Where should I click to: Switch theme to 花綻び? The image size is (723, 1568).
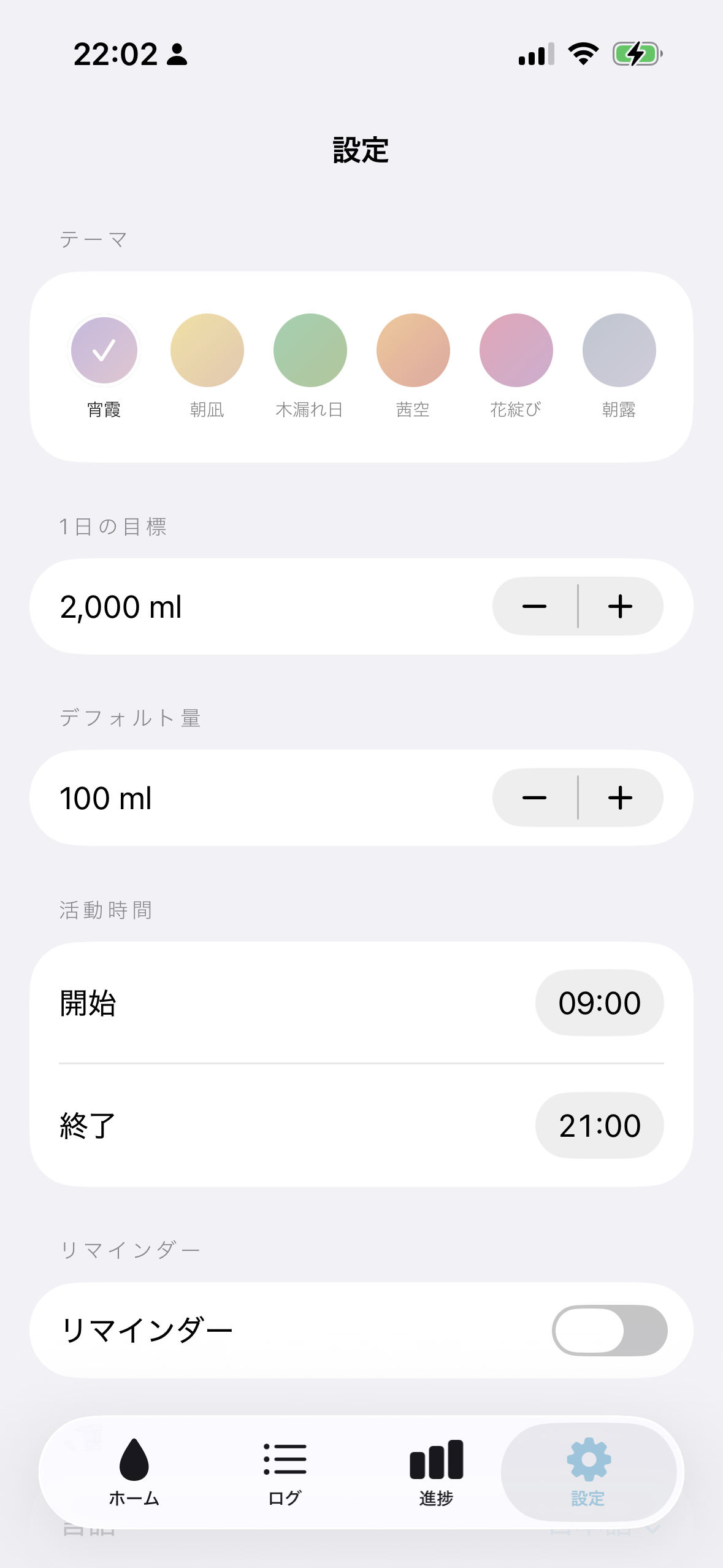516,350
